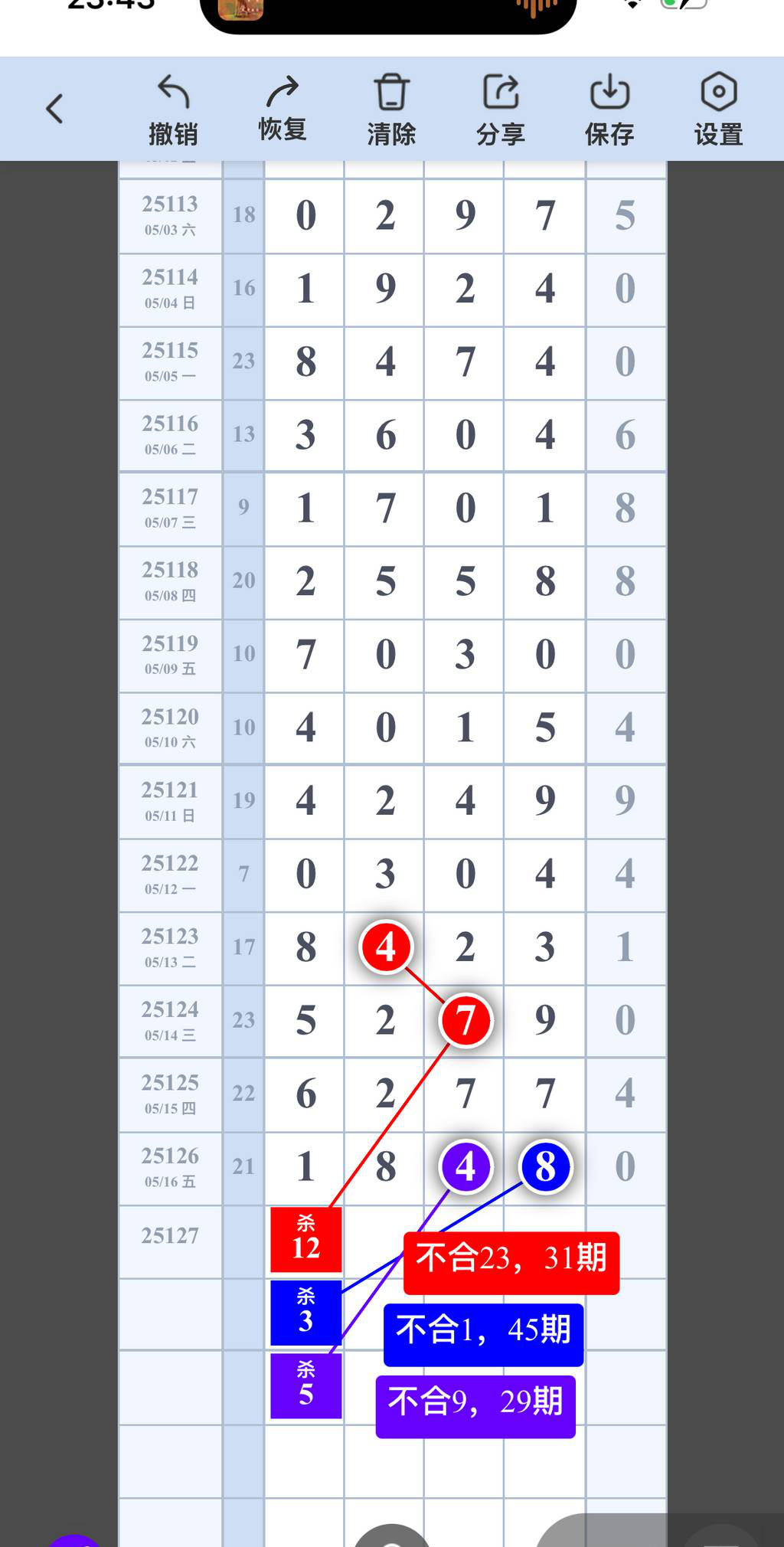Tap the red 杀12 prediction box
The image size is (784, 1547).
305,1238
